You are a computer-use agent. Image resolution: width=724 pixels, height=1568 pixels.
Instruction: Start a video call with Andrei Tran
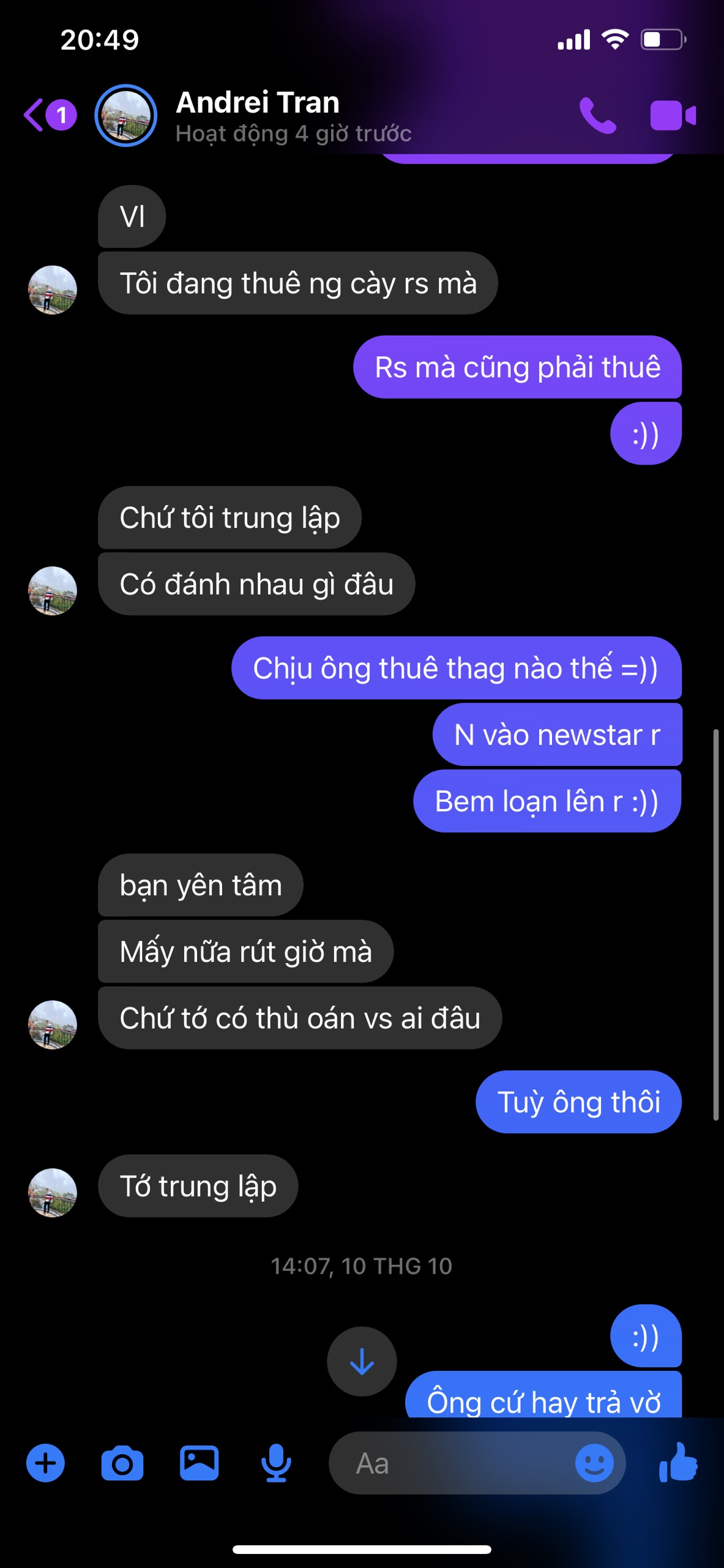click(x=673, y=116)
